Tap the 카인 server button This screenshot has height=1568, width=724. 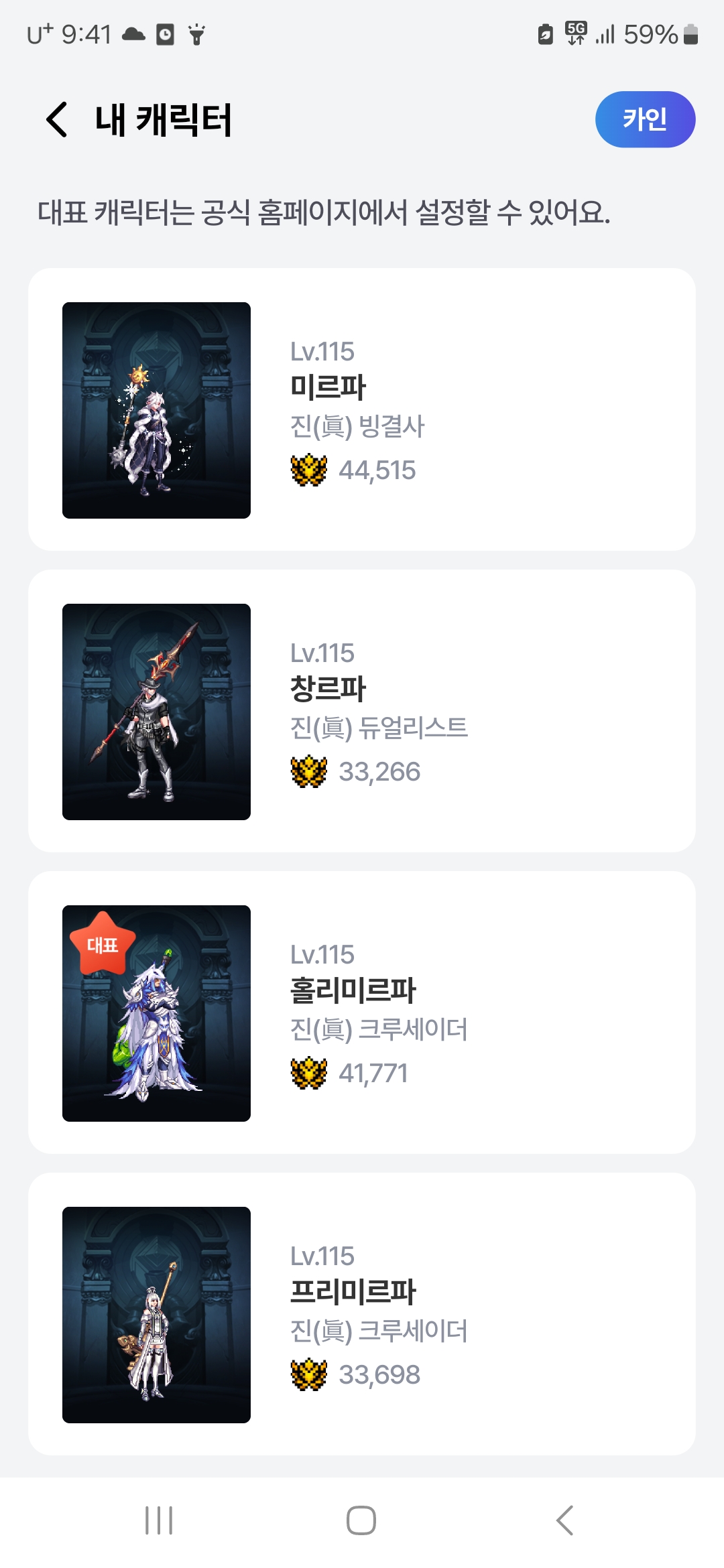tap(645, 119)
